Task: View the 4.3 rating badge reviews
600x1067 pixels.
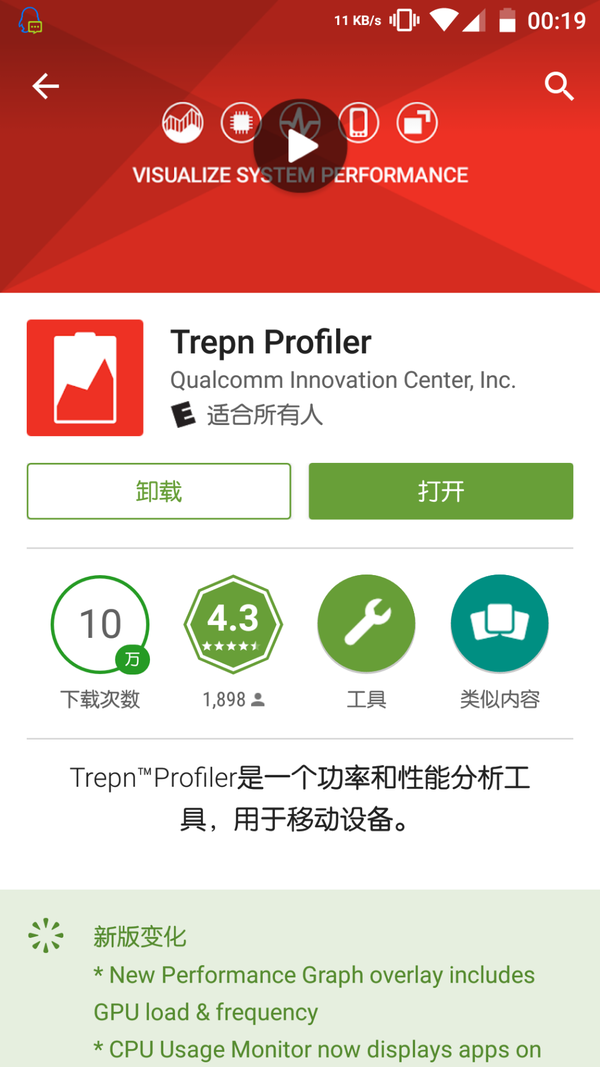Action: 233,624
